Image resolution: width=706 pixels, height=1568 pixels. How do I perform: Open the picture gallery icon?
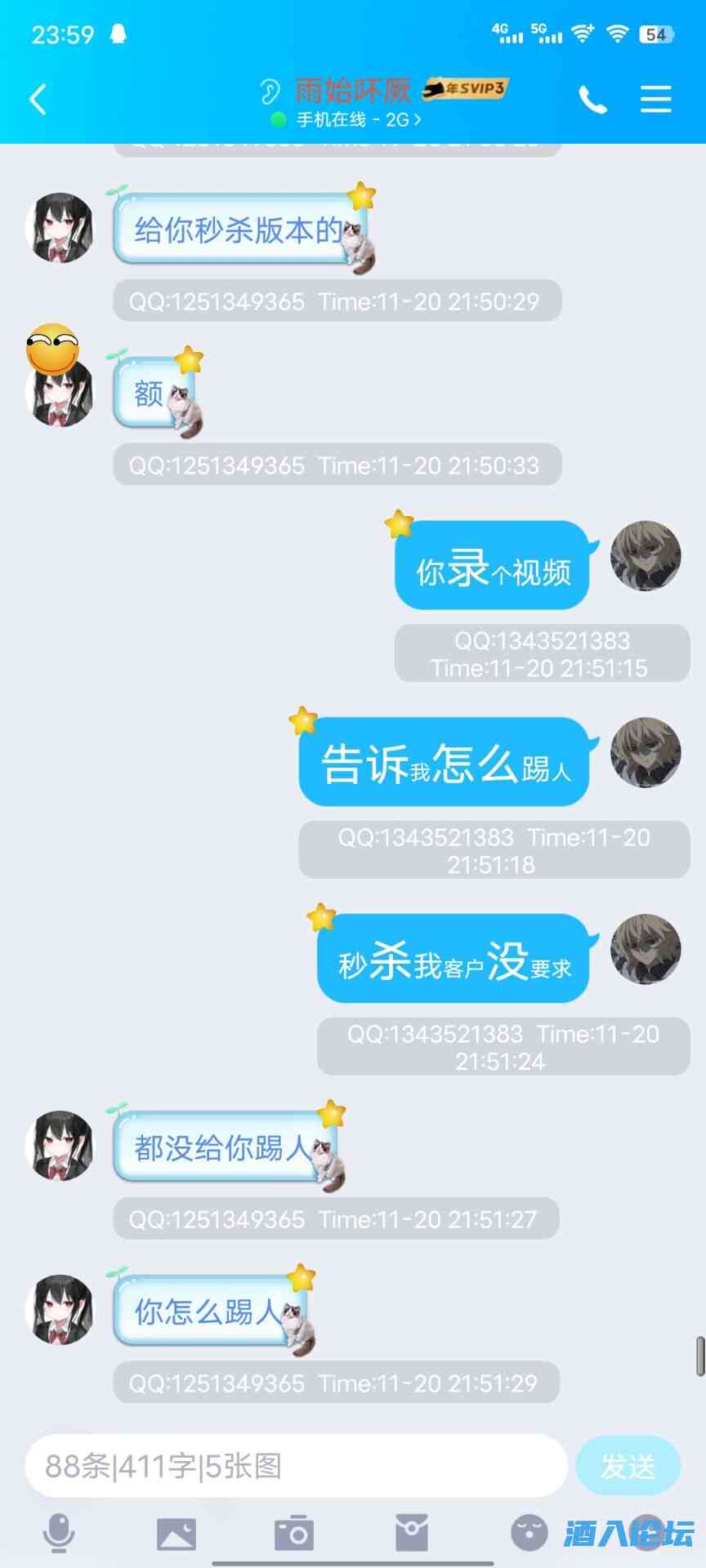coord(176,1533)
